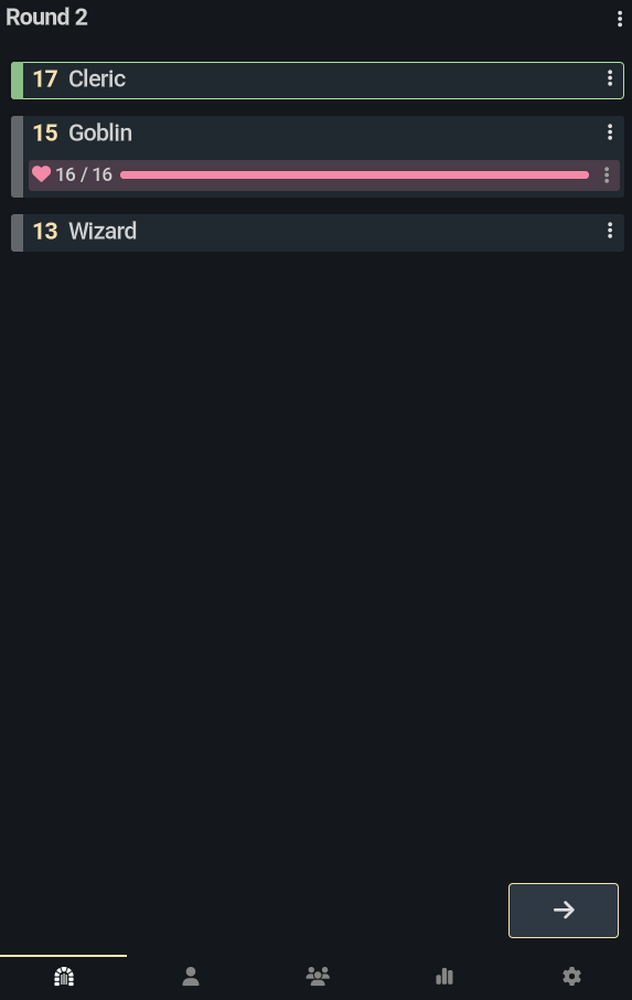Open the Round 2 overflow menu

click(620, 19)
